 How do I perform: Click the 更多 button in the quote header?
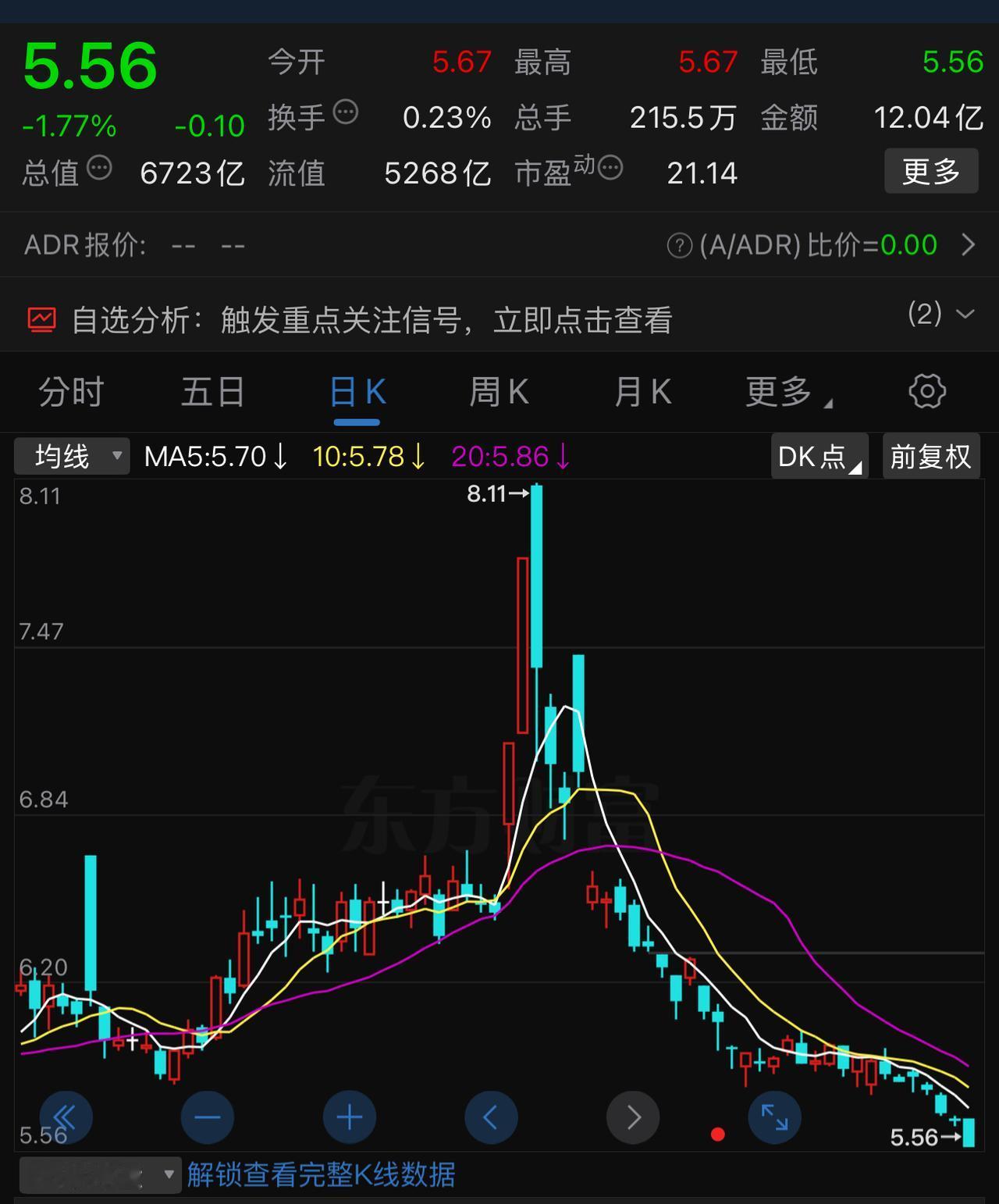[x=931, y=171]
